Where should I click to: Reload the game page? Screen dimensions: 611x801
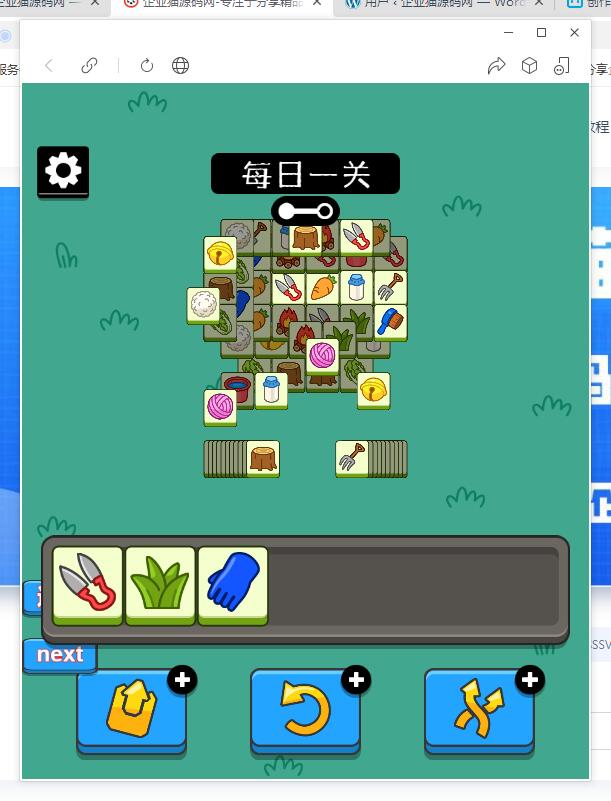147,66
